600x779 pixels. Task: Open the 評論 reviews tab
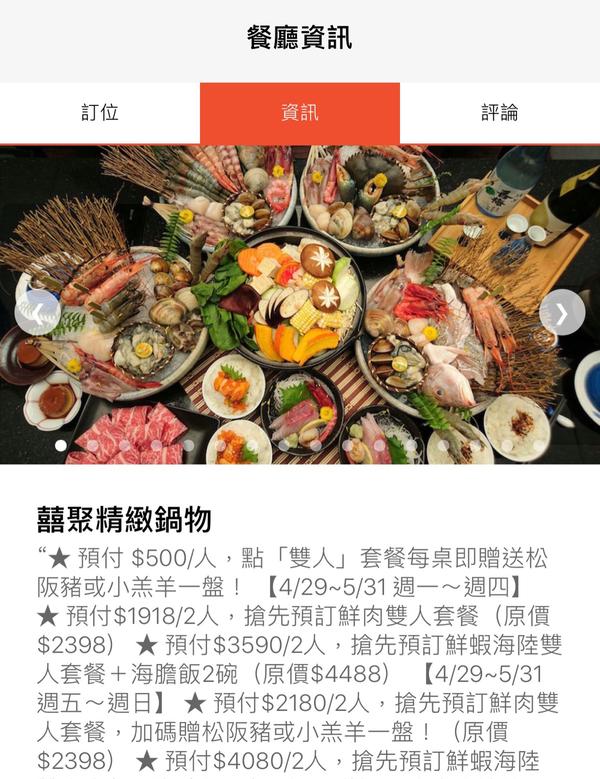[499, 113]
